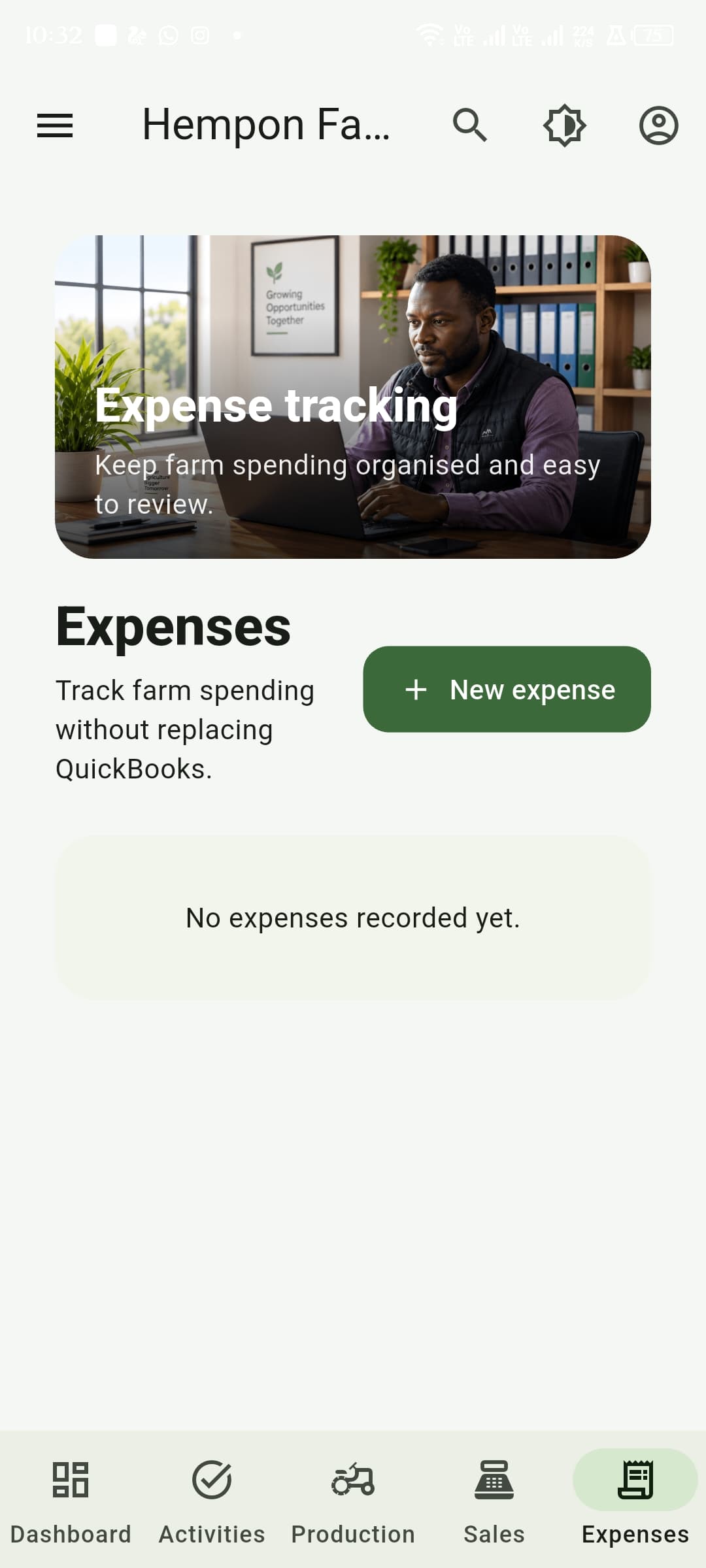Open the user account profile icon

coord(658,125)
